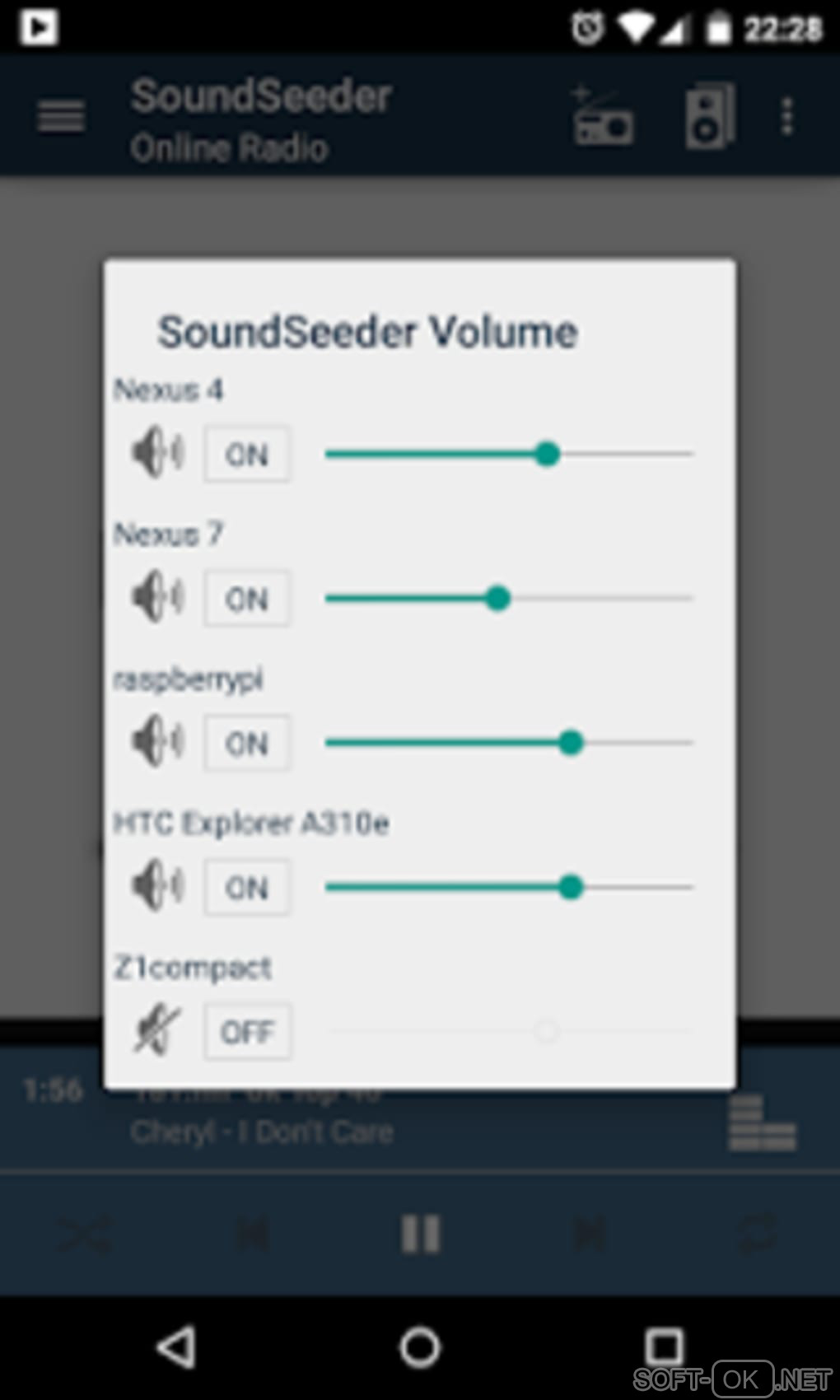Screen dimensions: 840x1400
Task: Toggle ON button for HTC Explorer A310e
Action: (x=246, y=887)
